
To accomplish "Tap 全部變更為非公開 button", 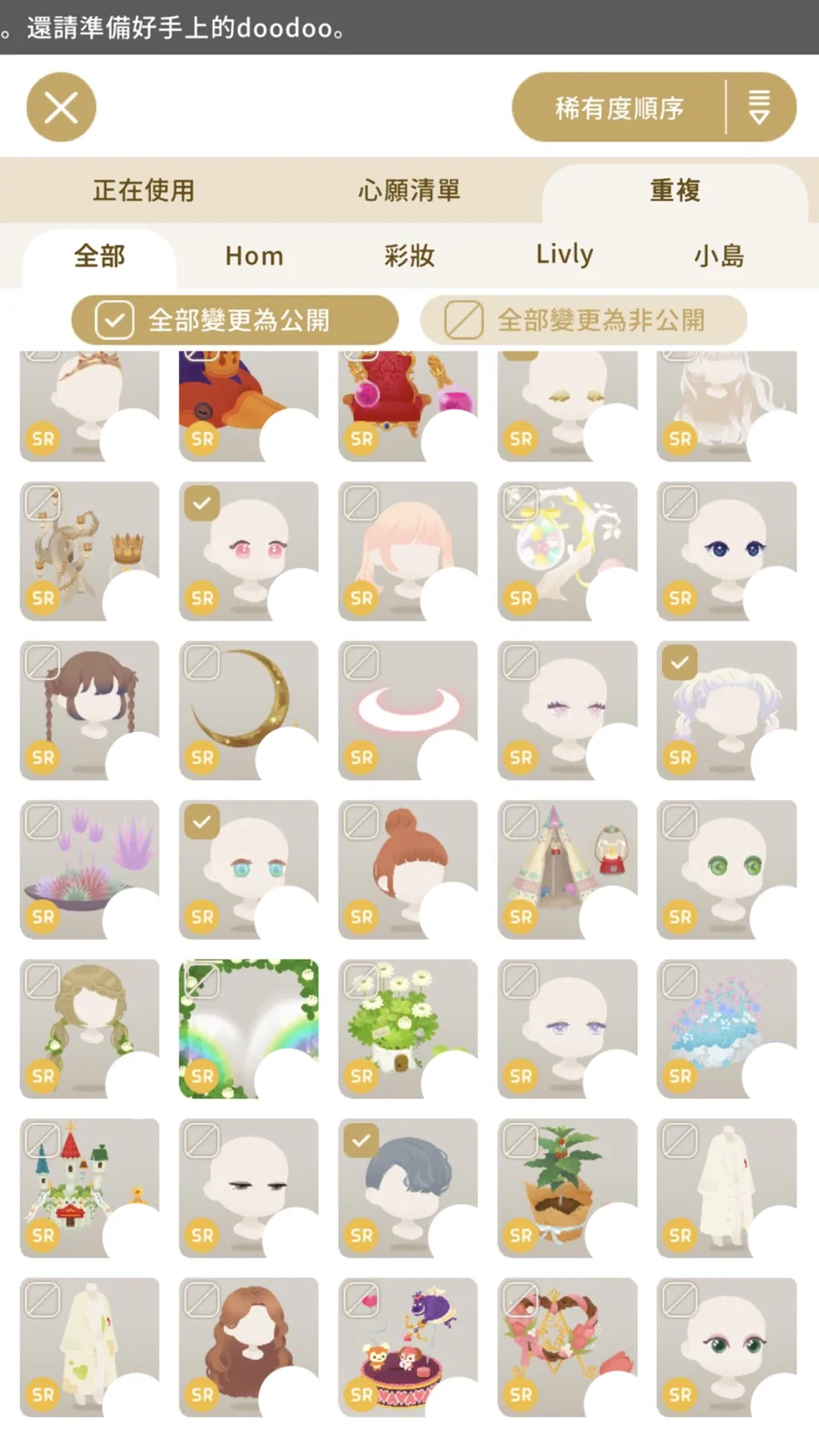I will pyautogui.click(x=583, y=320).
